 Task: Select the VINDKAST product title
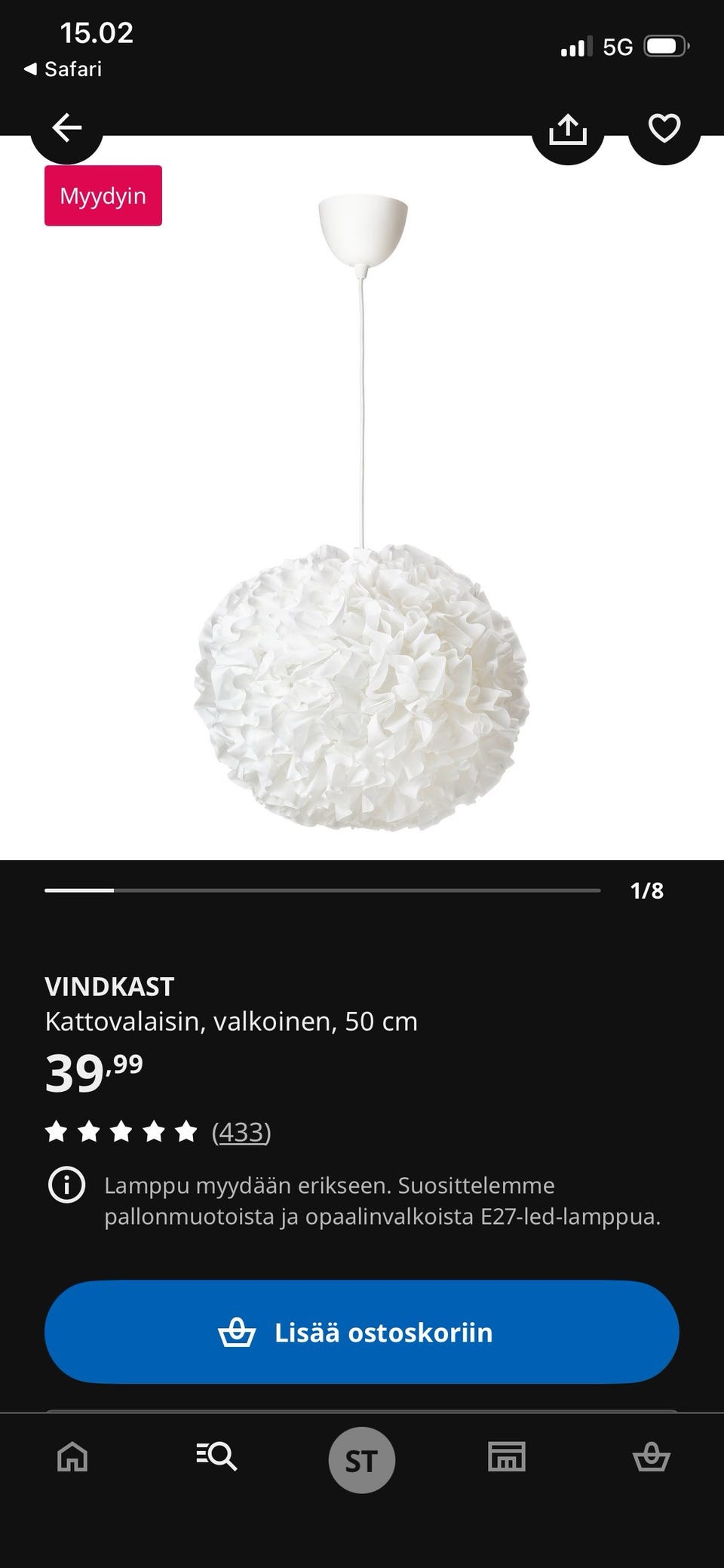click(109, 985)
